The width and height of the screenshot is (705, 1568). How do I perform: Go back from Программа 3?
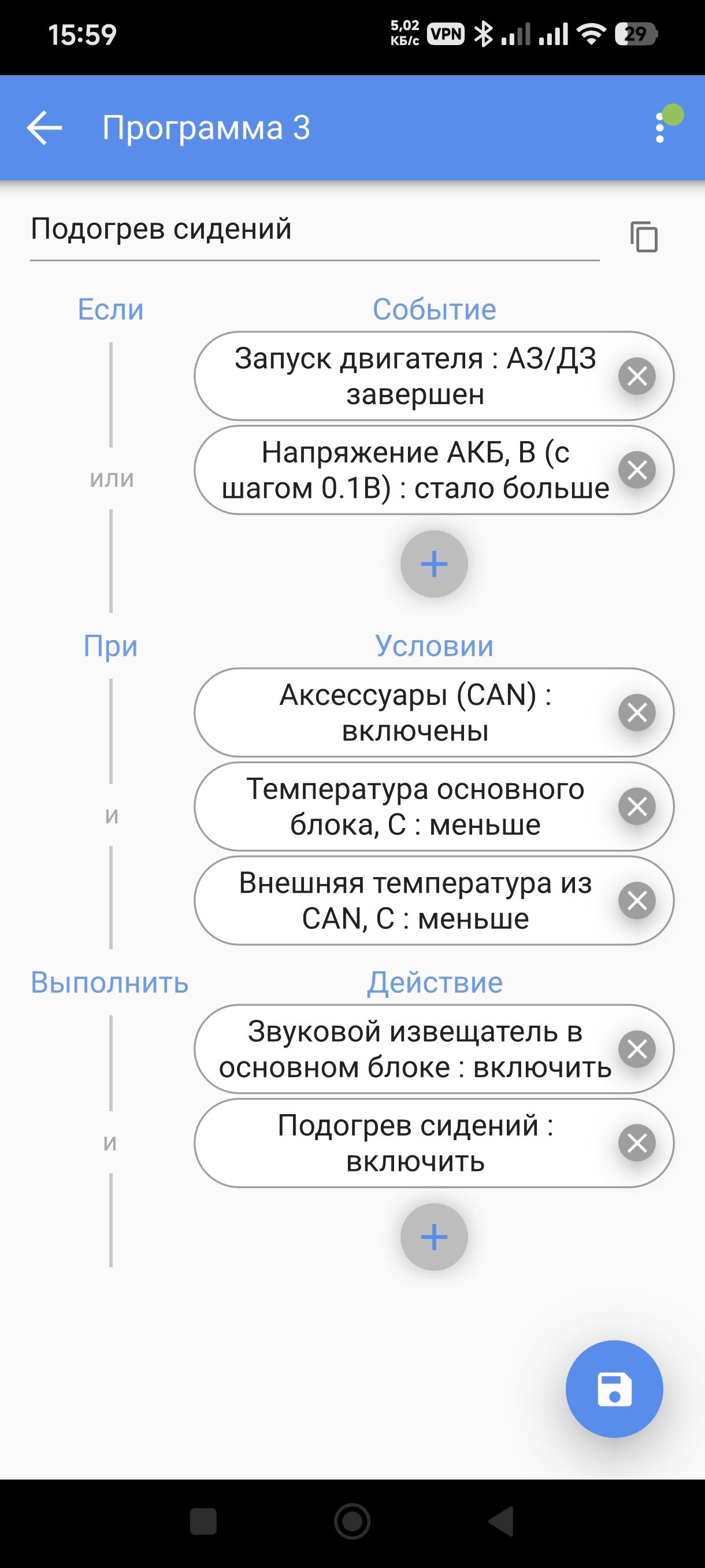(44, 128)
